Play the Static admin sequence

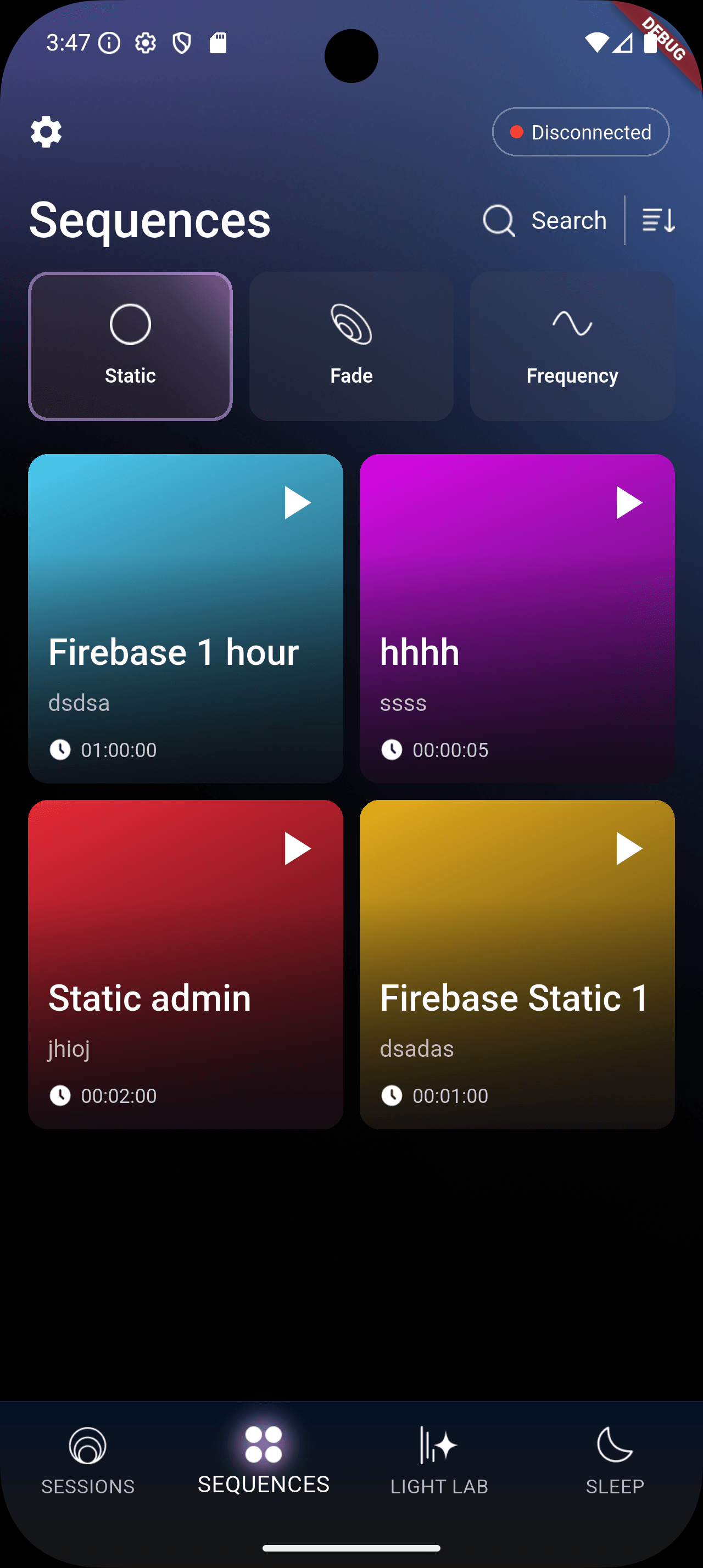coord(297,849)
